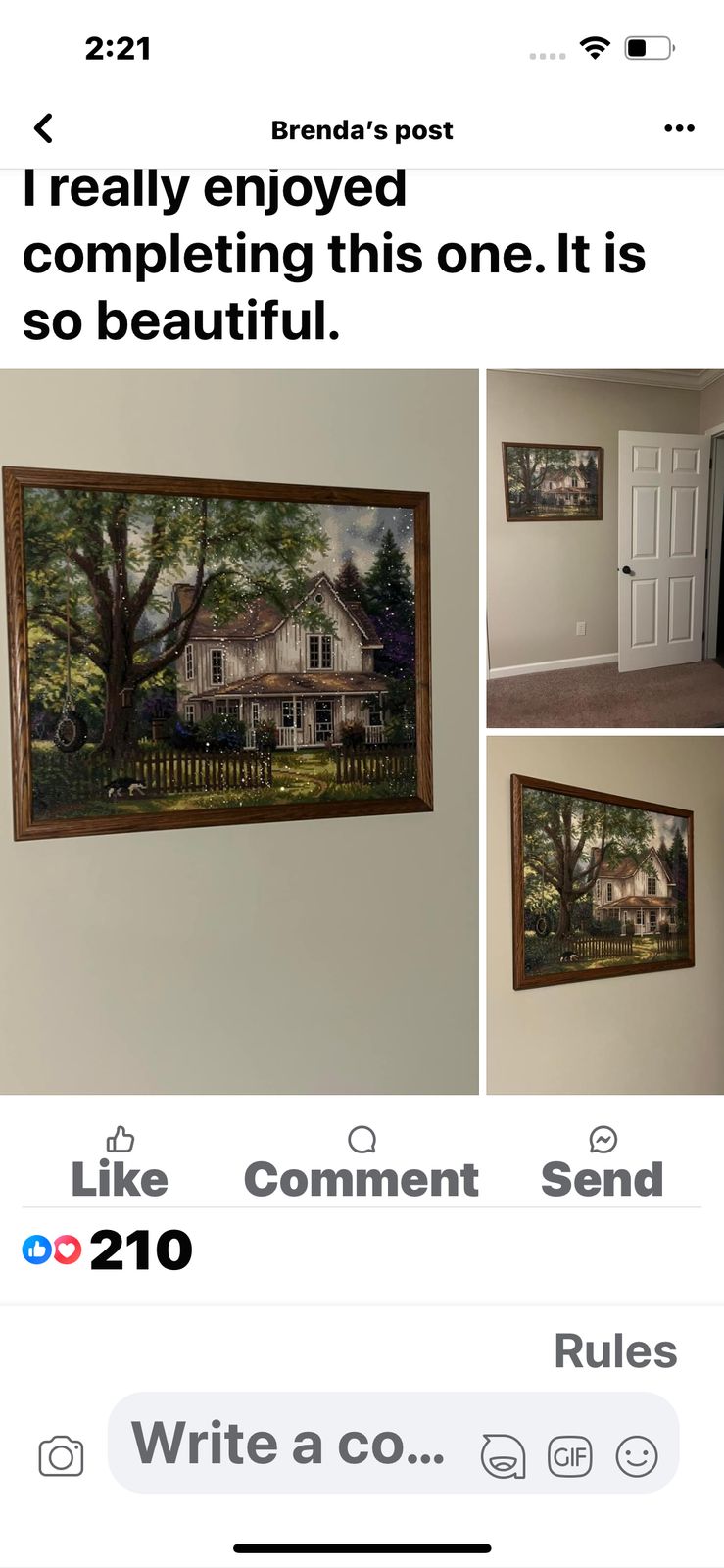
Task: Like Brenda's post
Action: (120, 1164)
